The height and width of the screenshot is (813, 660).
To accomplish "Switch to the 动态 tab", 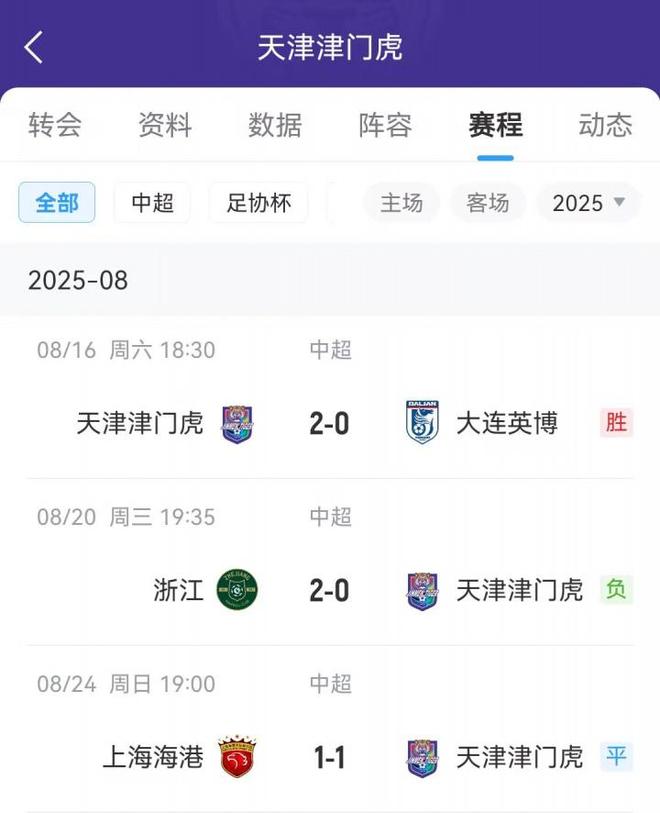I will (x=605, y=125).
